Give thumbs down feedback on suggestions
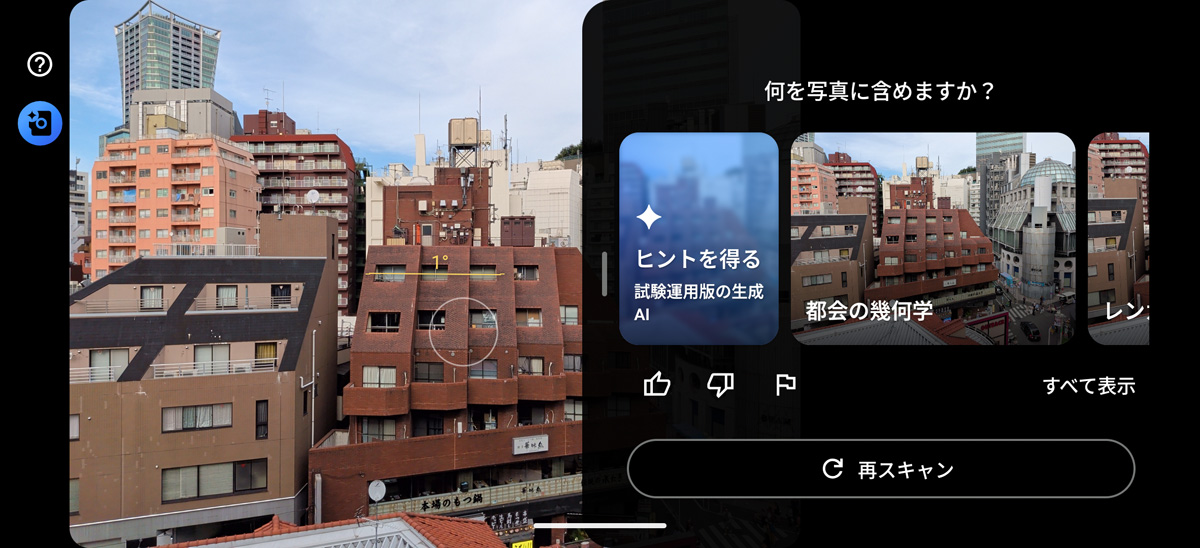Image resolution: width=1200 pixels, height=548 pixels. [x=720, y=384]
